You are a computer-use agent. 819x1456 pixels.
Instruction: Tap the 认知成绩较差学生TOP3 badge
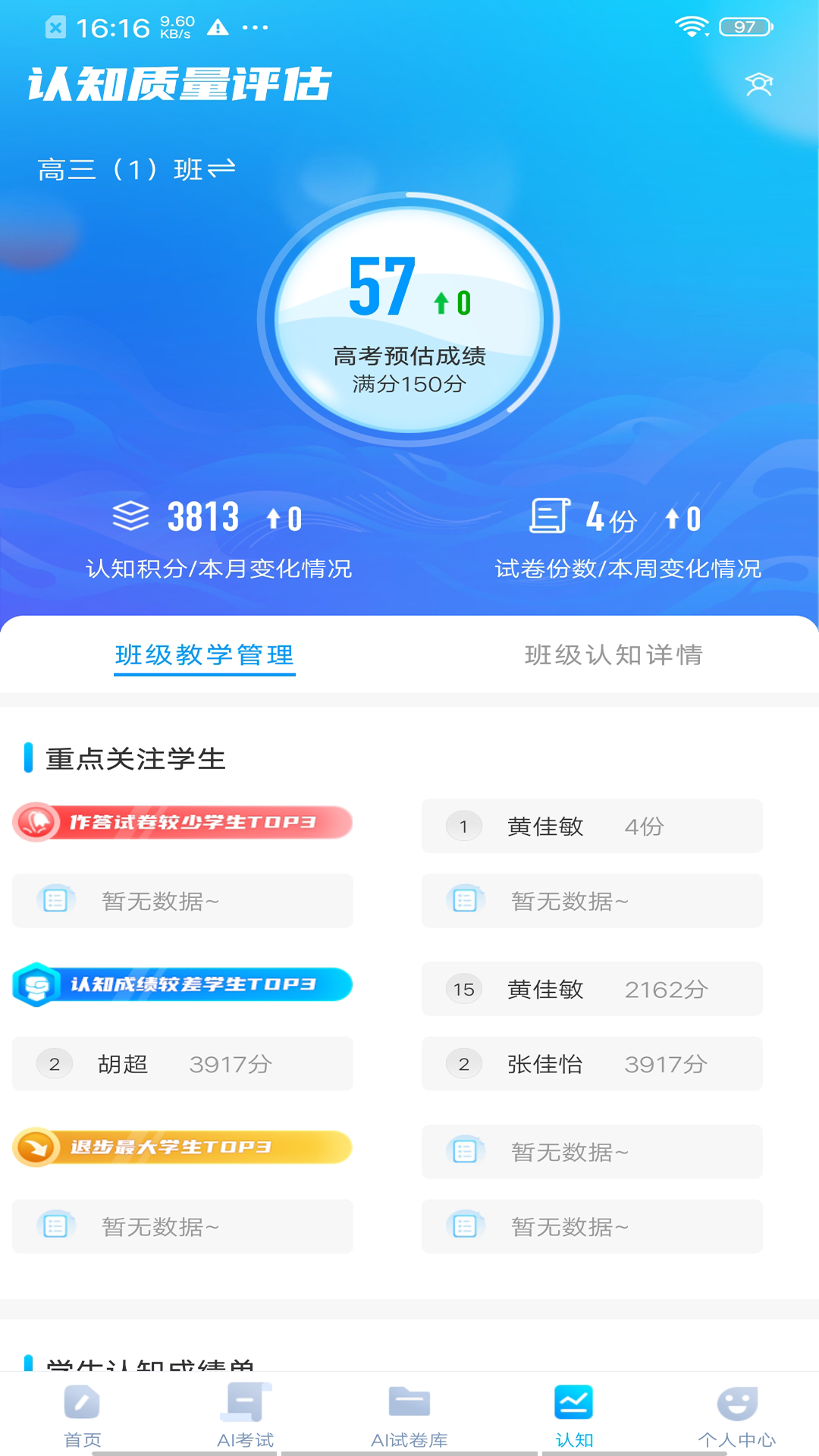(182, 985)
